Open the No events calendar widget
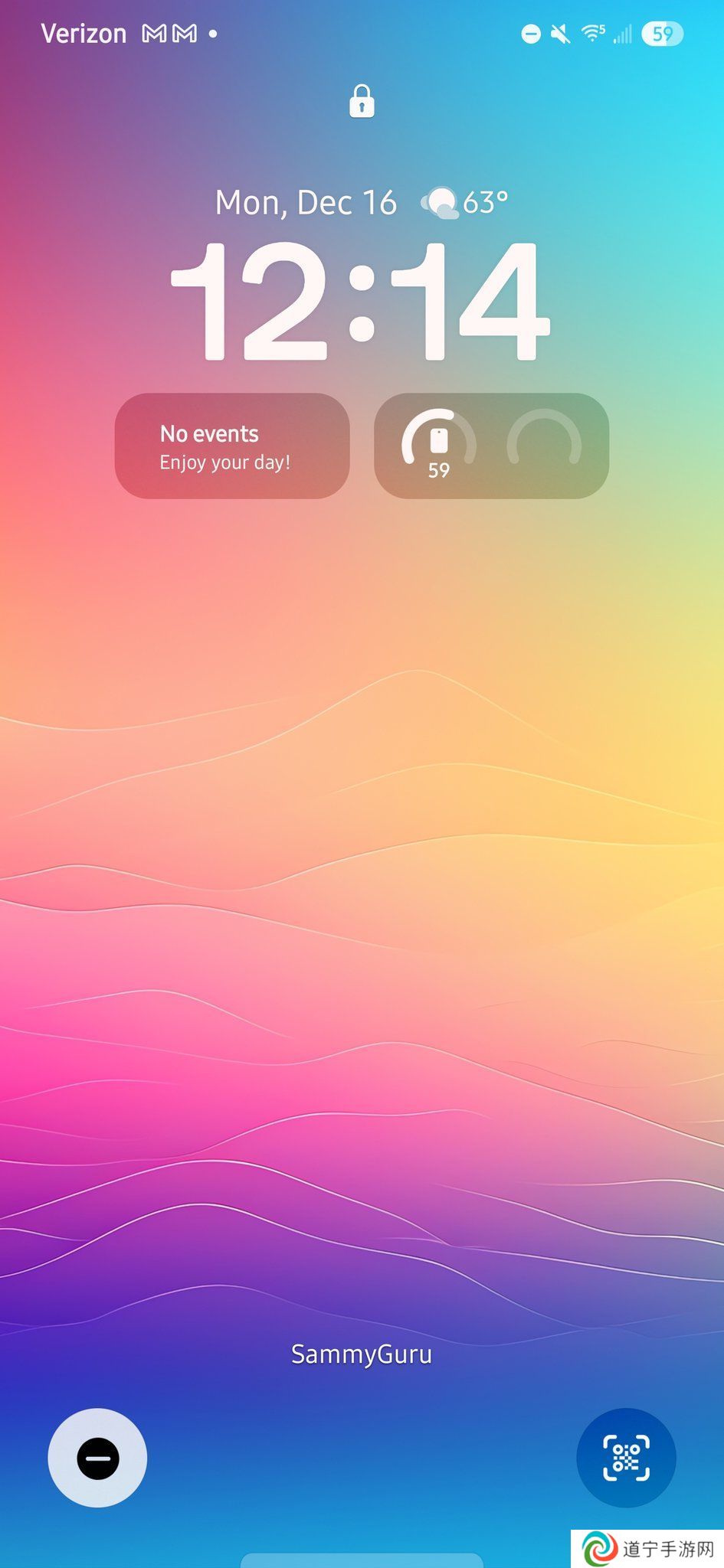This screenshot has height=1568, width=724. (x=232, y=446)
